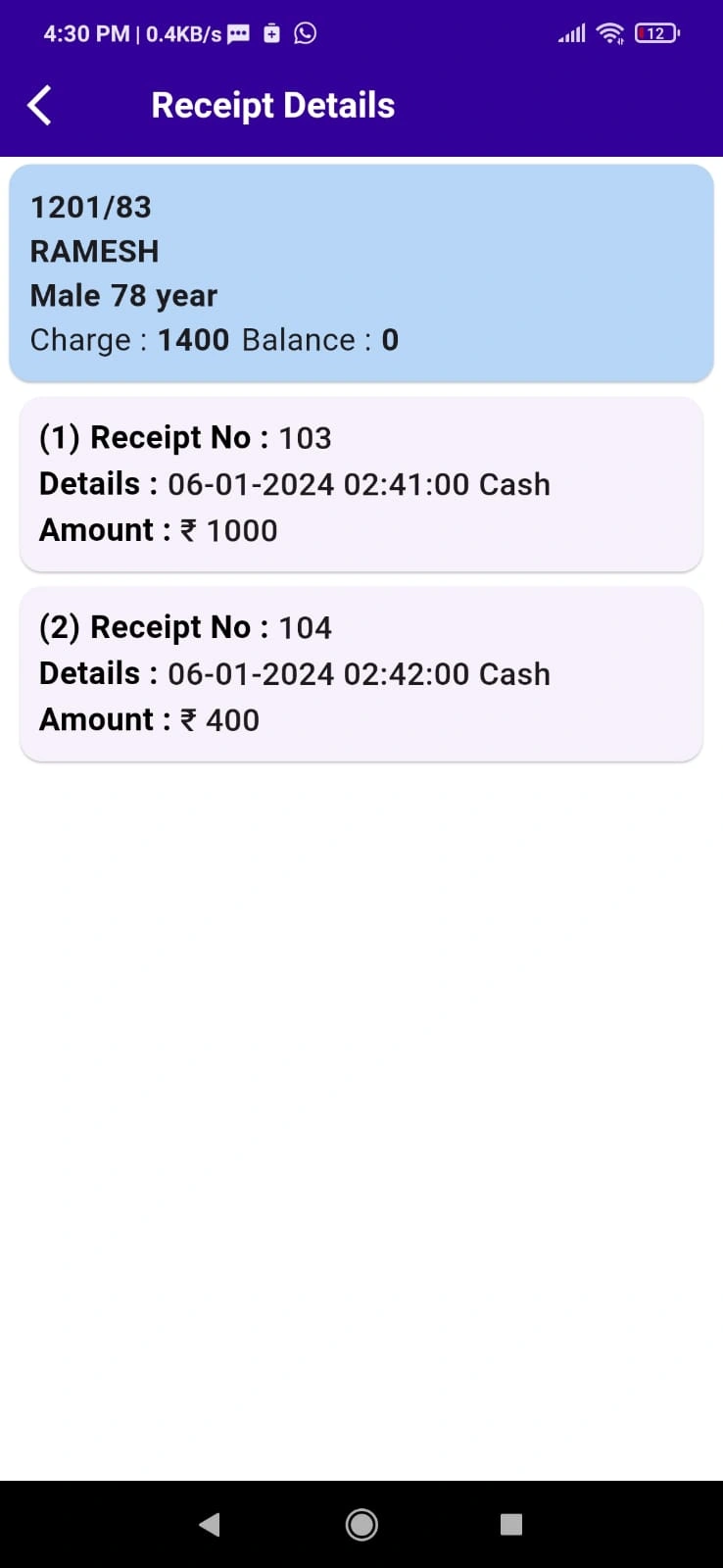The height and width of the screenshot is (1568, 723).
Task: Open receipt number 104 card
Action: point(361,674)
